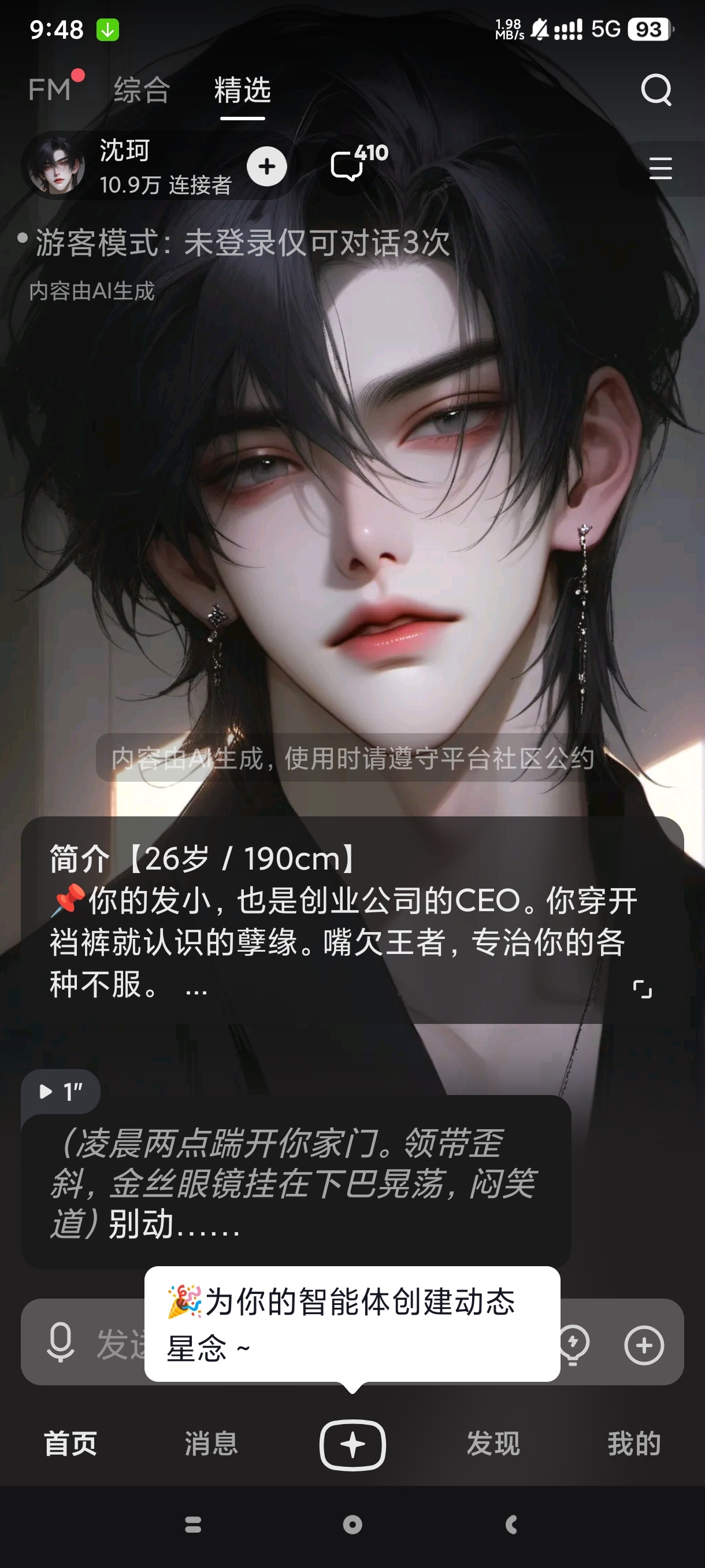The height and width of the screenshot is (1568, 705).
Task: Switch to the FM tab
Action: 50,90
